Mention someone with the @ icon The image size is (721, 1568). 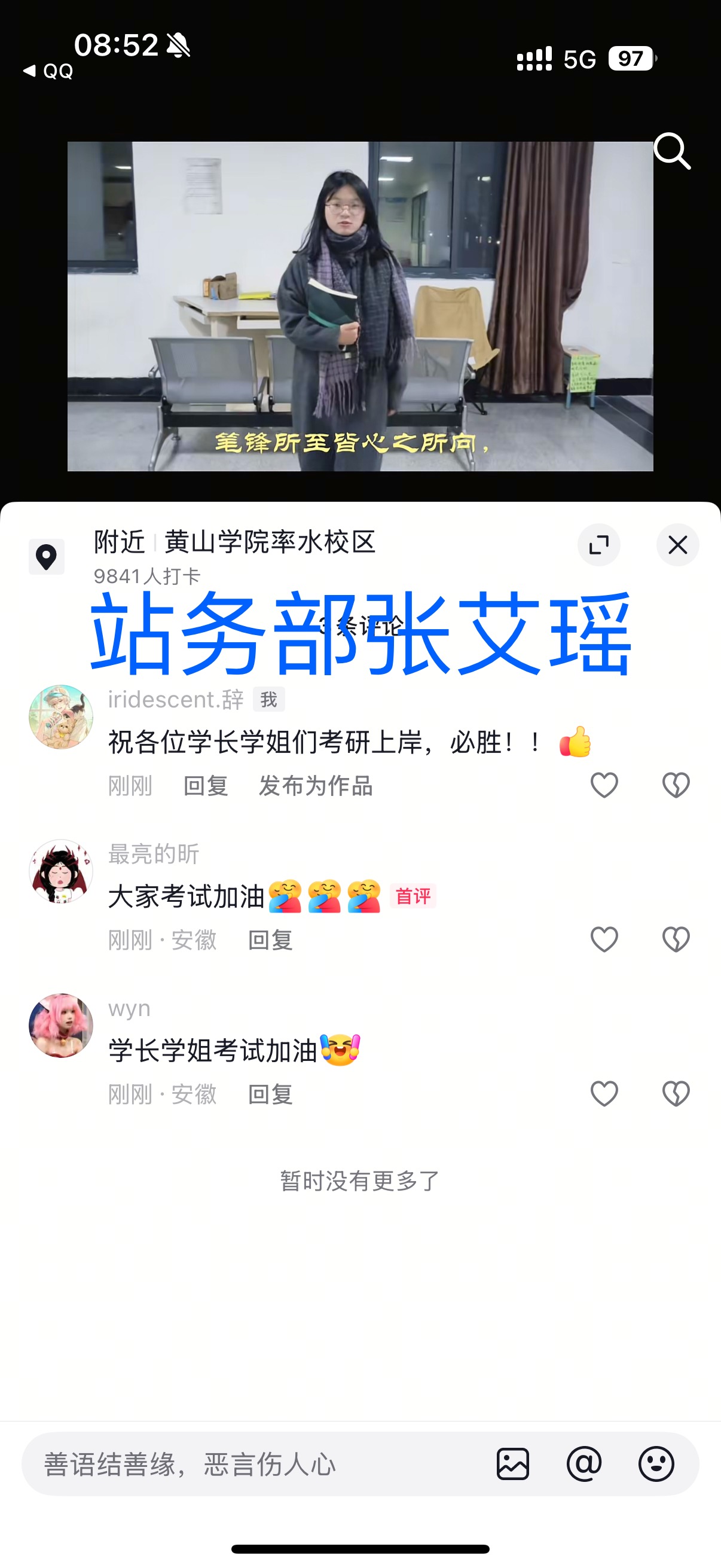pos(584,1464)
